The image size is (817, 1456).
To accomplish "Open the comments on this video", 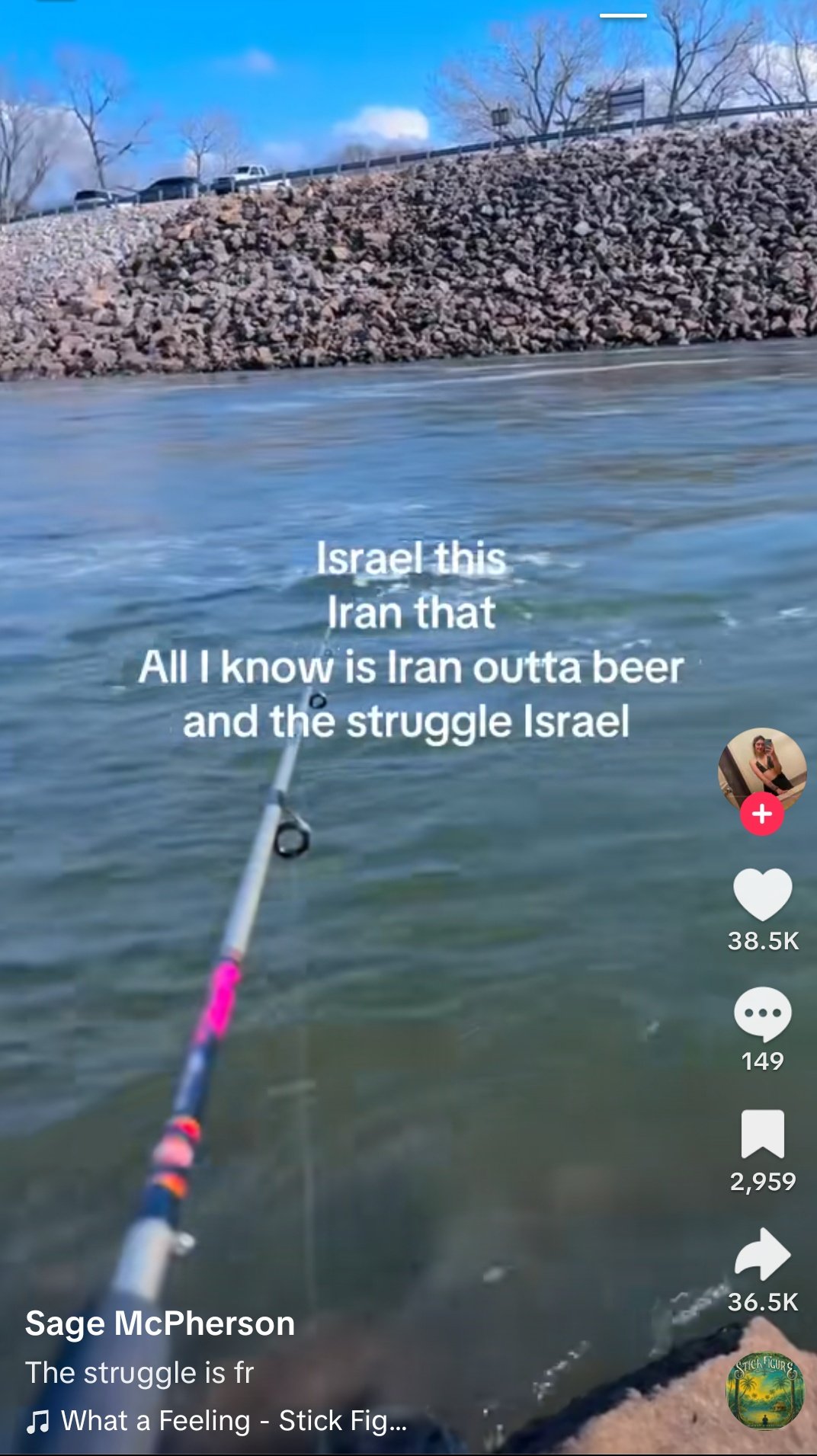I will pos(763,1014).
